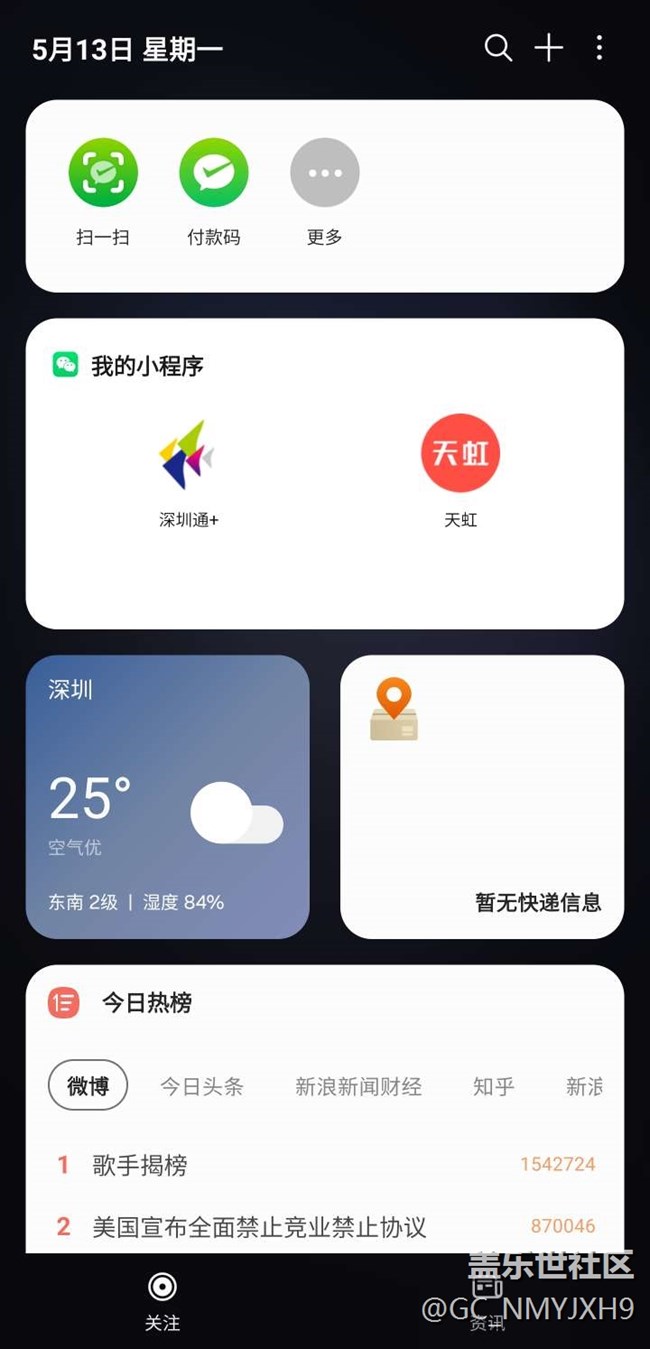The height and width of the screenshot is (1349, 650).
Task: Launch 扫一扫 scan shortcut
Action: (x=103, y=192)
